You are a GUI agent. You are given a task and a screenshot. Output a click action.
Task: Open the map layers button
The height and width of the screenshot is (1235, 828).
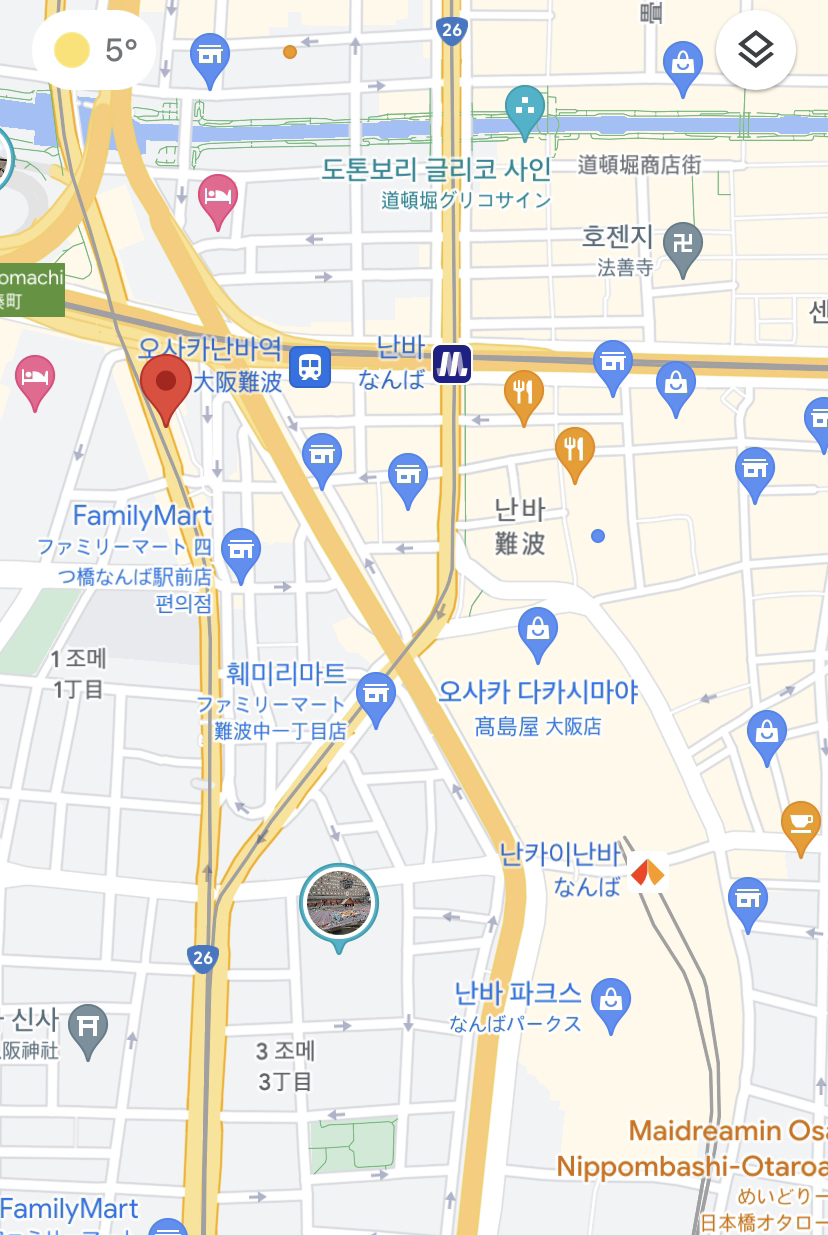coord(755,50)
